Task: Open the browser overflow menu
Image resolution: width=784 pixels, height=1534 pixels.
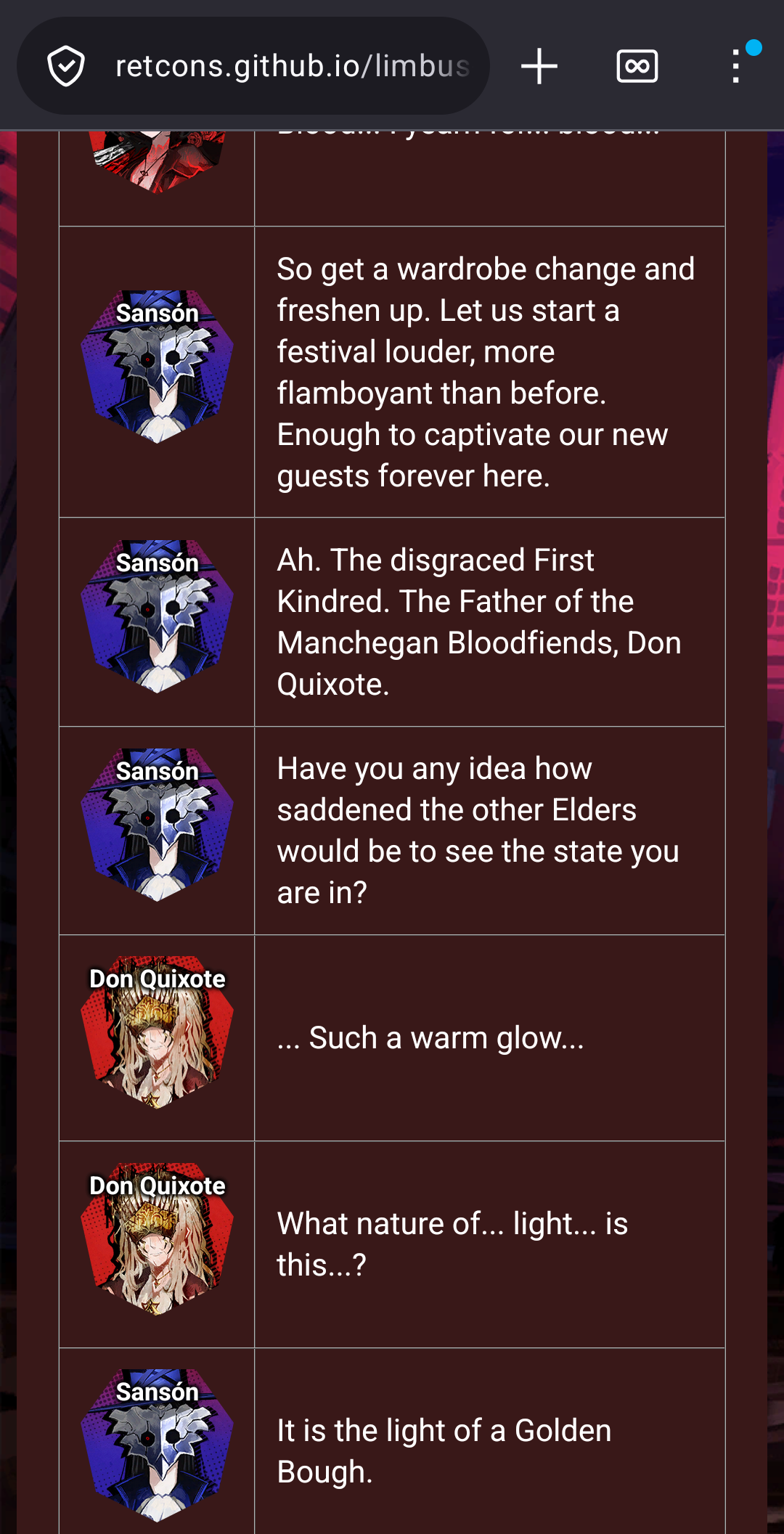Action: point(736,66)
